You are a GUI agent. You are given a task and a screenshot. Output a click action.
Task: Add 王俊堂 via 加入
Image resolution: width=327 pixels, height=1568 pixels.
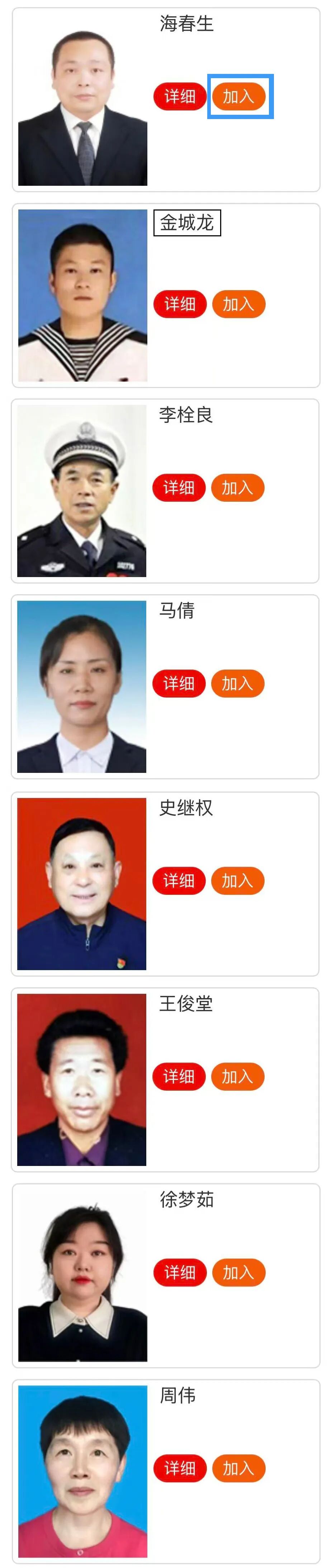237,1076
